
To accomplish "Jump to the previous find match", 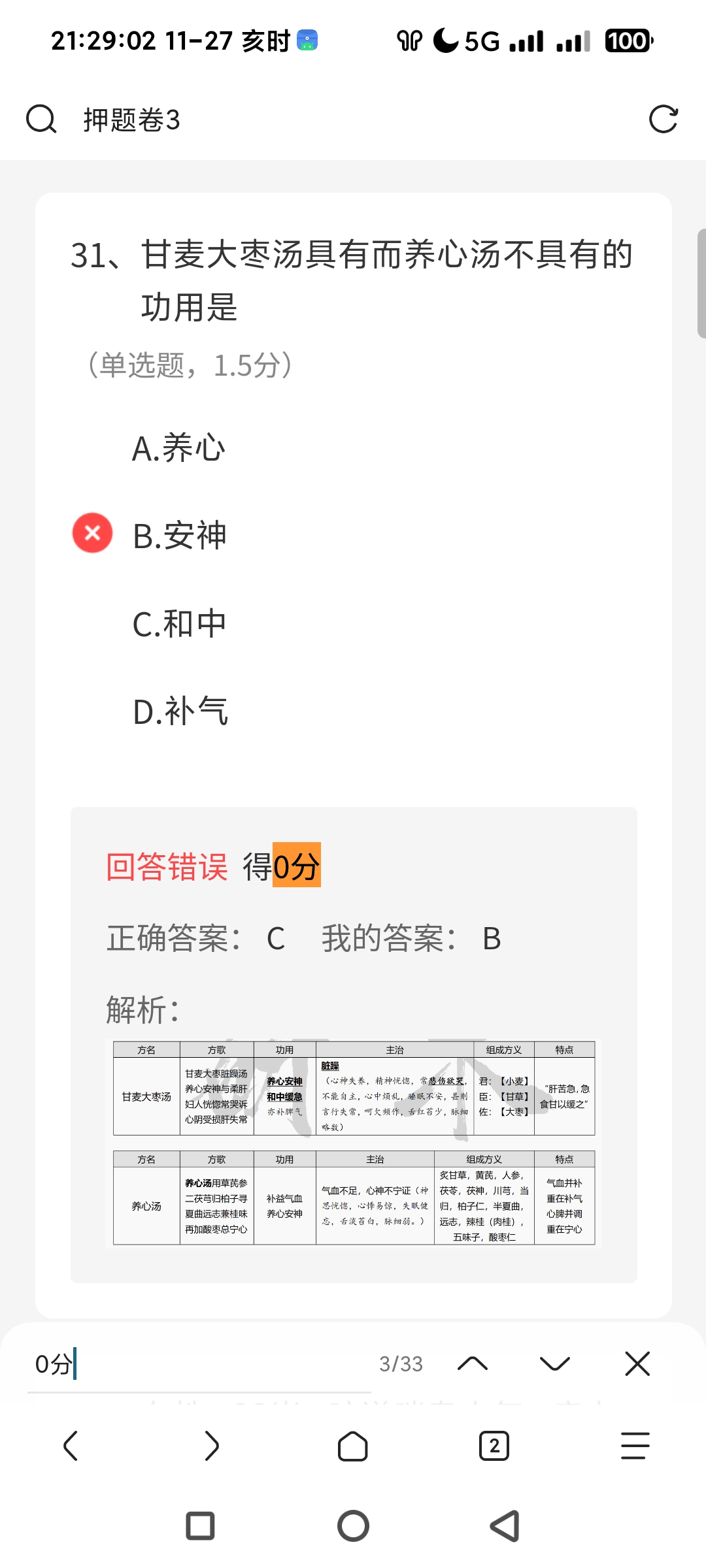I will pos(473,1364).
